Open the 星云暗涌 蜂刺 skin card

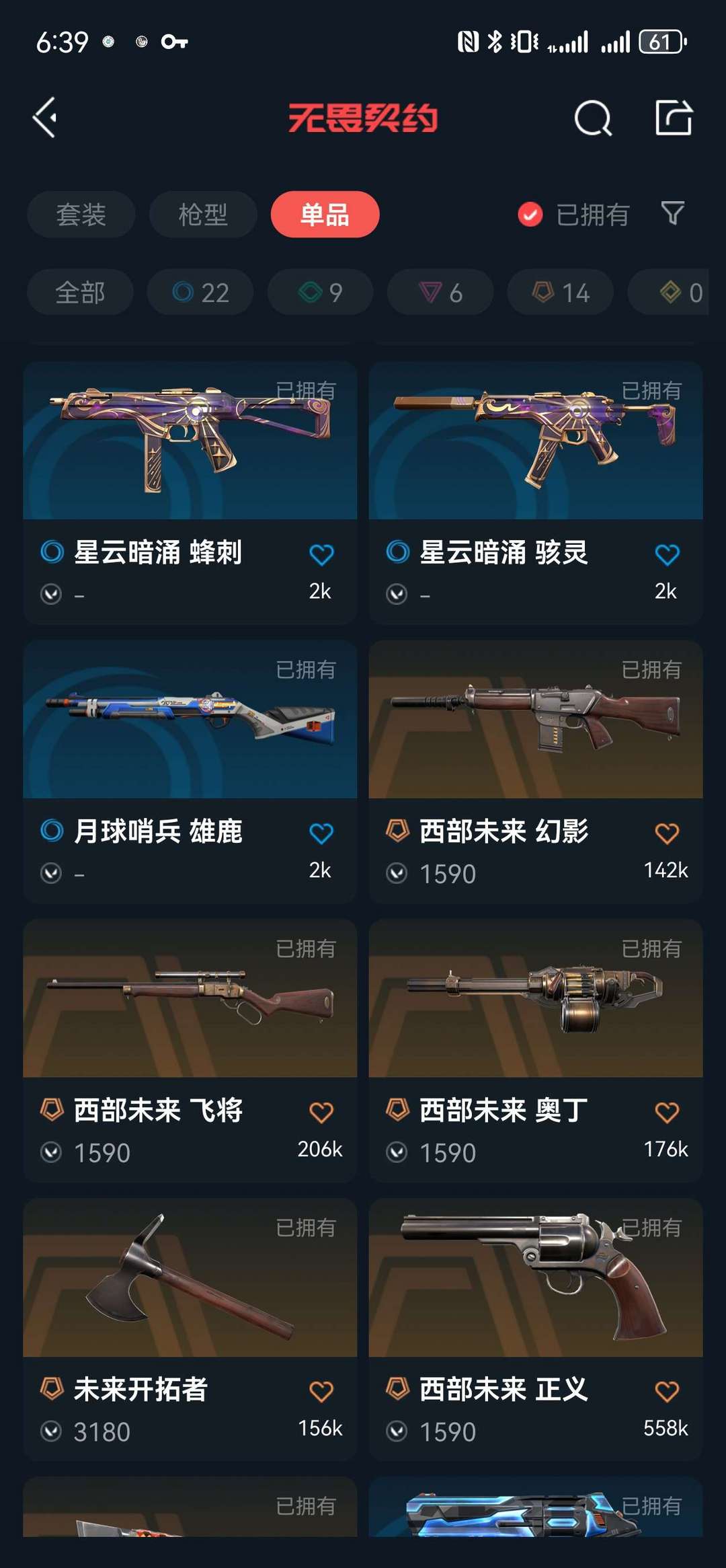point(190,491)
